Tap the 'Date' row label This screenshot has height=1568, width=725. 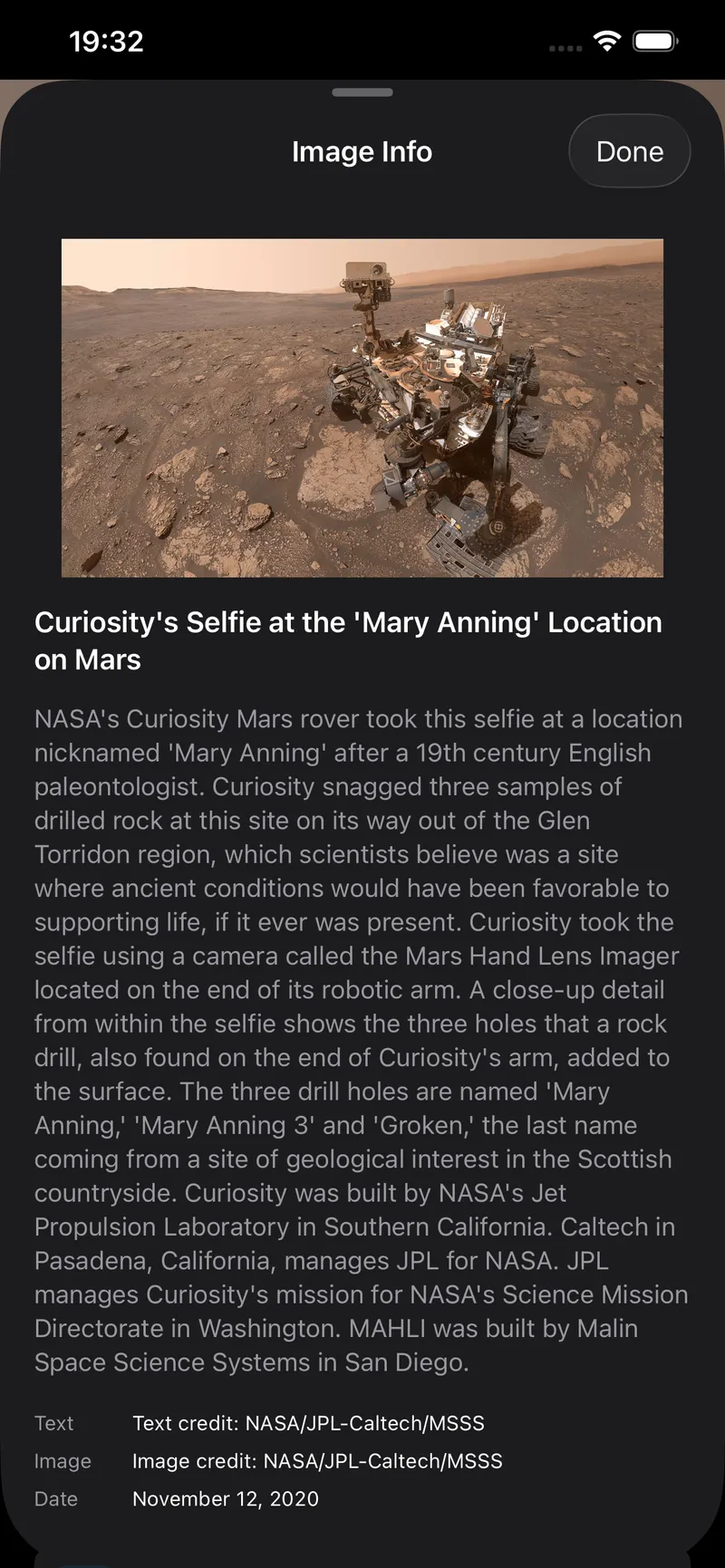click(x=56, y=1499)
